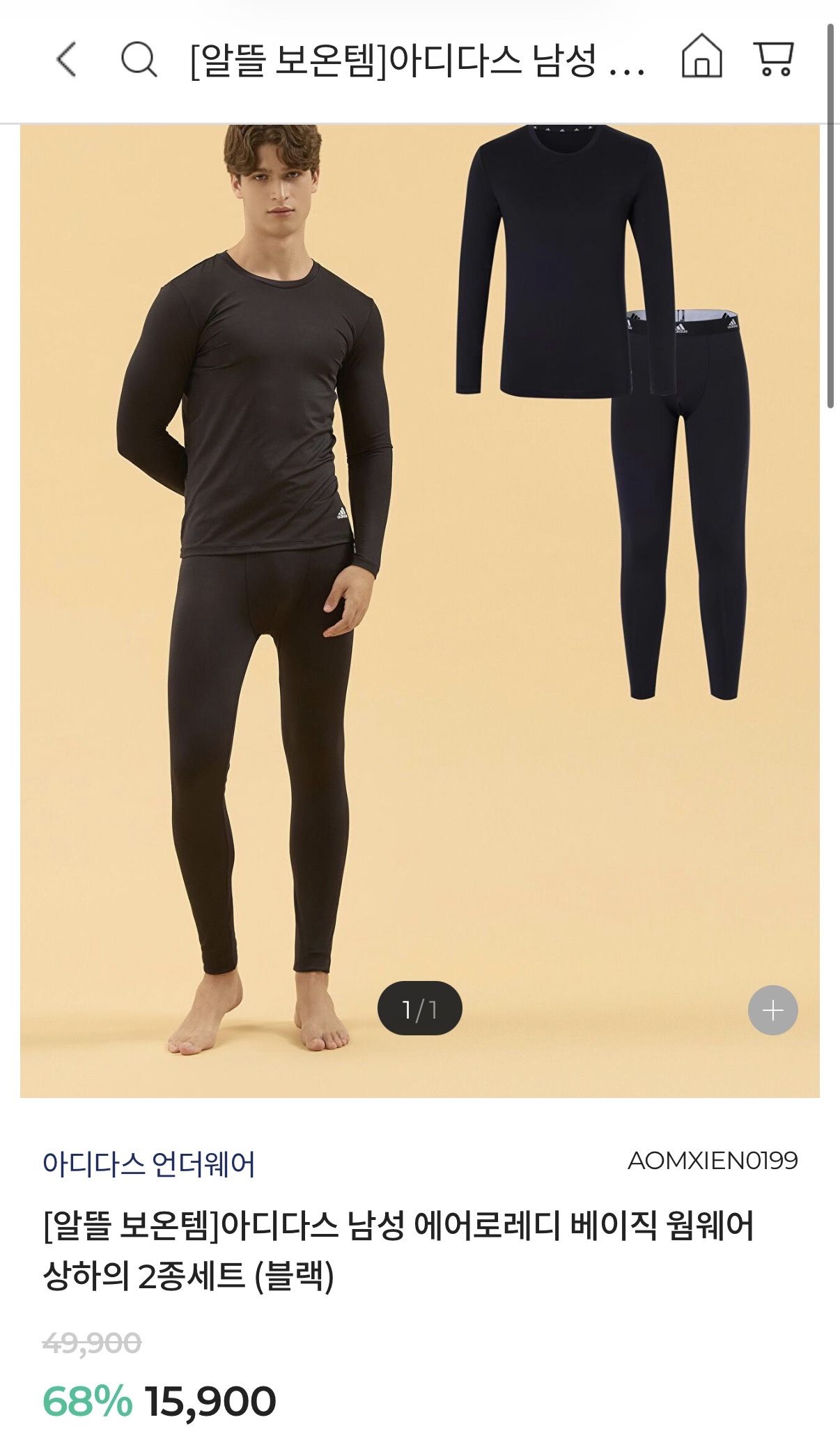Open the search icon
Screen dimensions: 840x1445
tap(139, 59)
